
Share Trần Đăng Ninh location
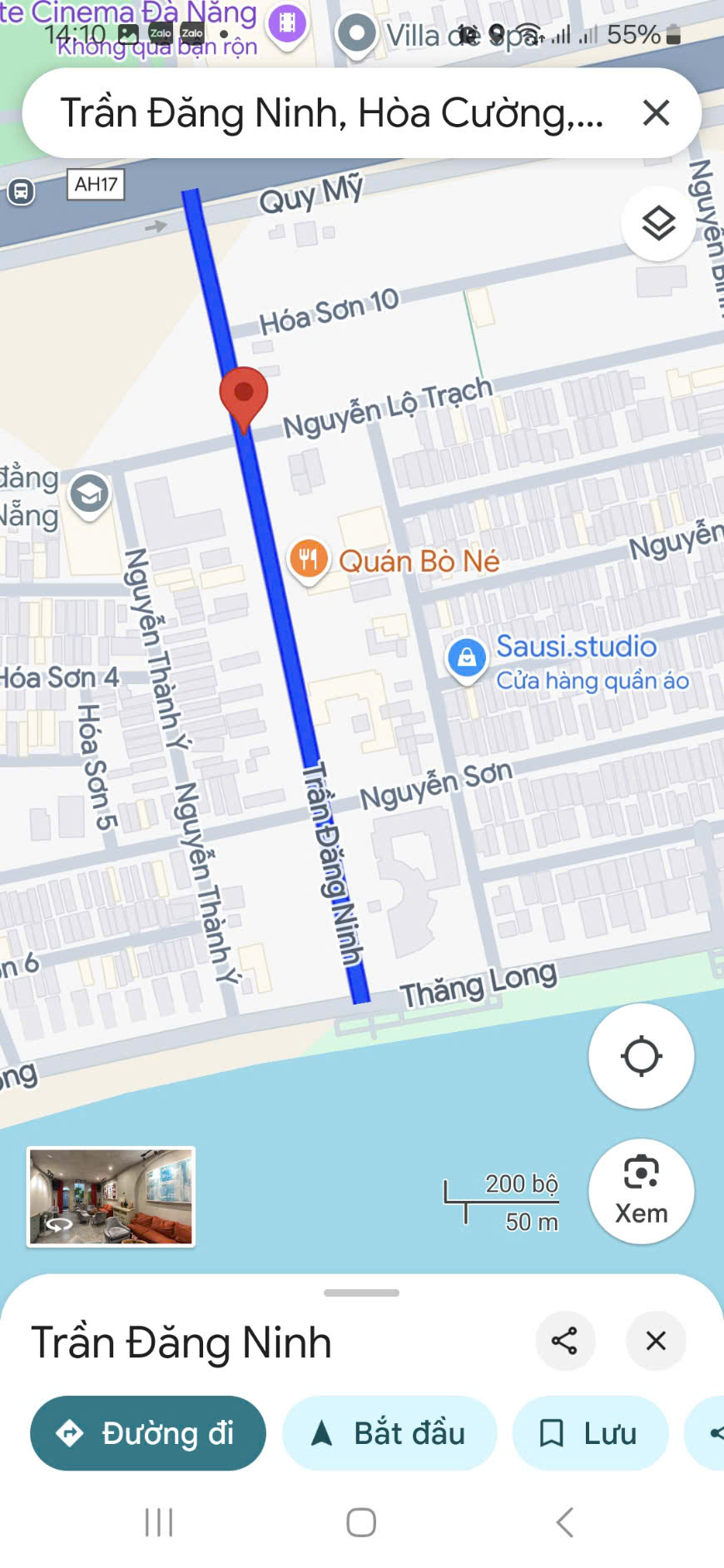click(564, 1341)
